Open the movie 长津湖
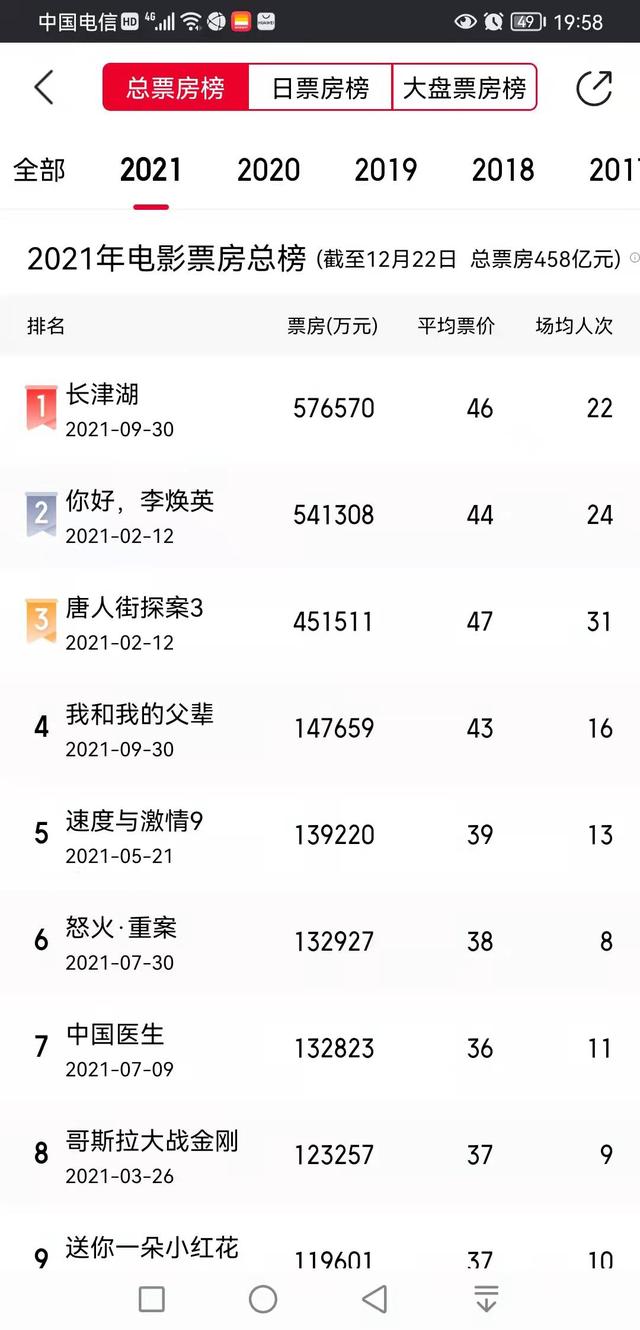 320,409
